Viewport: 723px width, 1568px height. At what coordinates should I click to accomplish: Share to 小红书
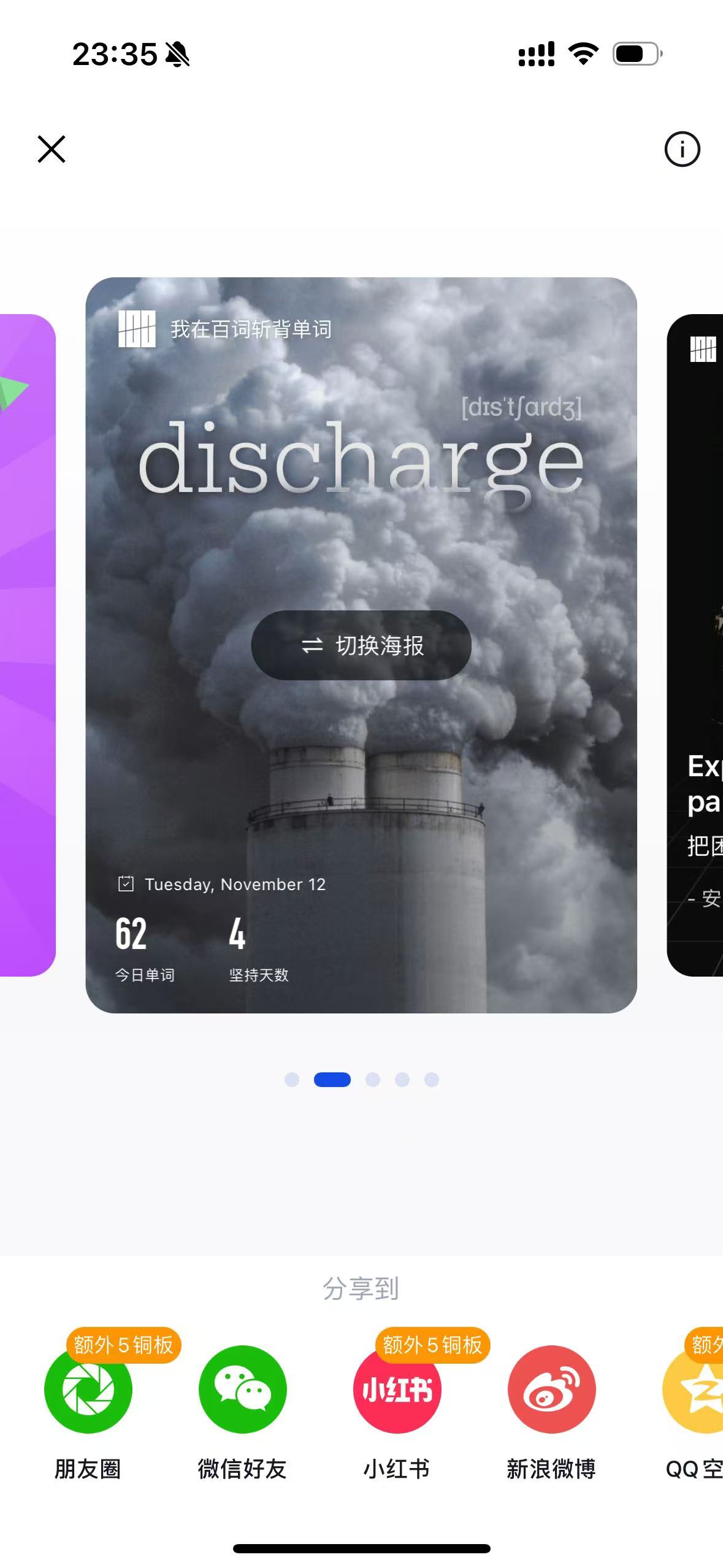pos(397,1389)
